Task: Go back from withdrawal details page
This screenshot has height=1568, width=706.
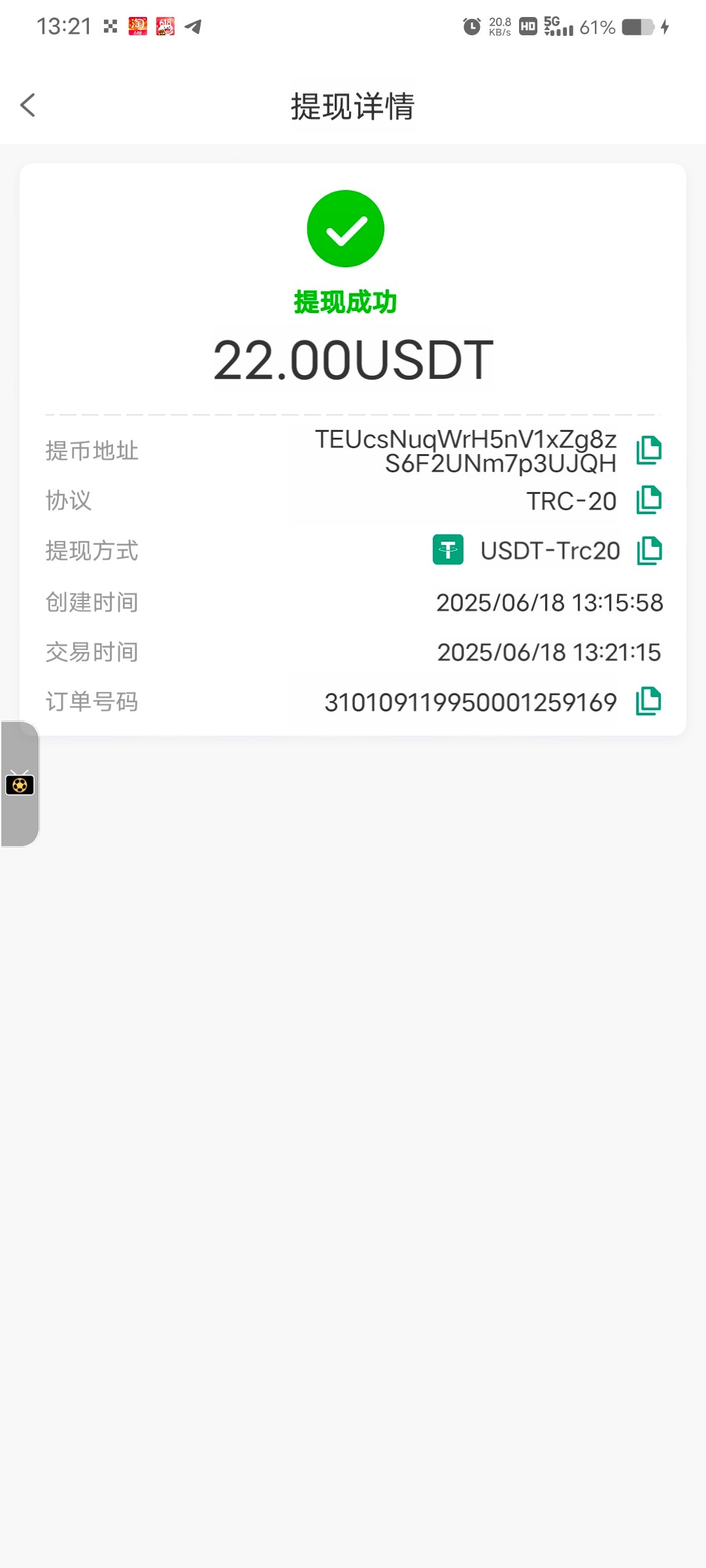Action: pyautogui.click(x=27, y=105)
